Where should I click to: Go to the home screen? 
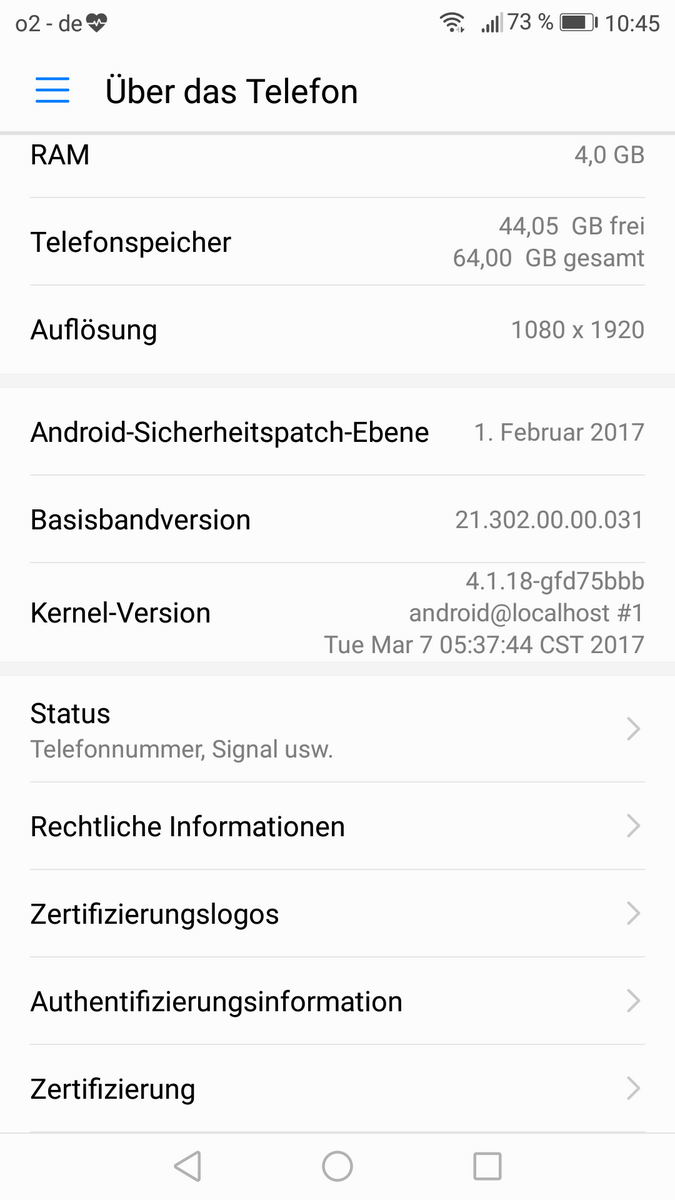[337, 1166]
